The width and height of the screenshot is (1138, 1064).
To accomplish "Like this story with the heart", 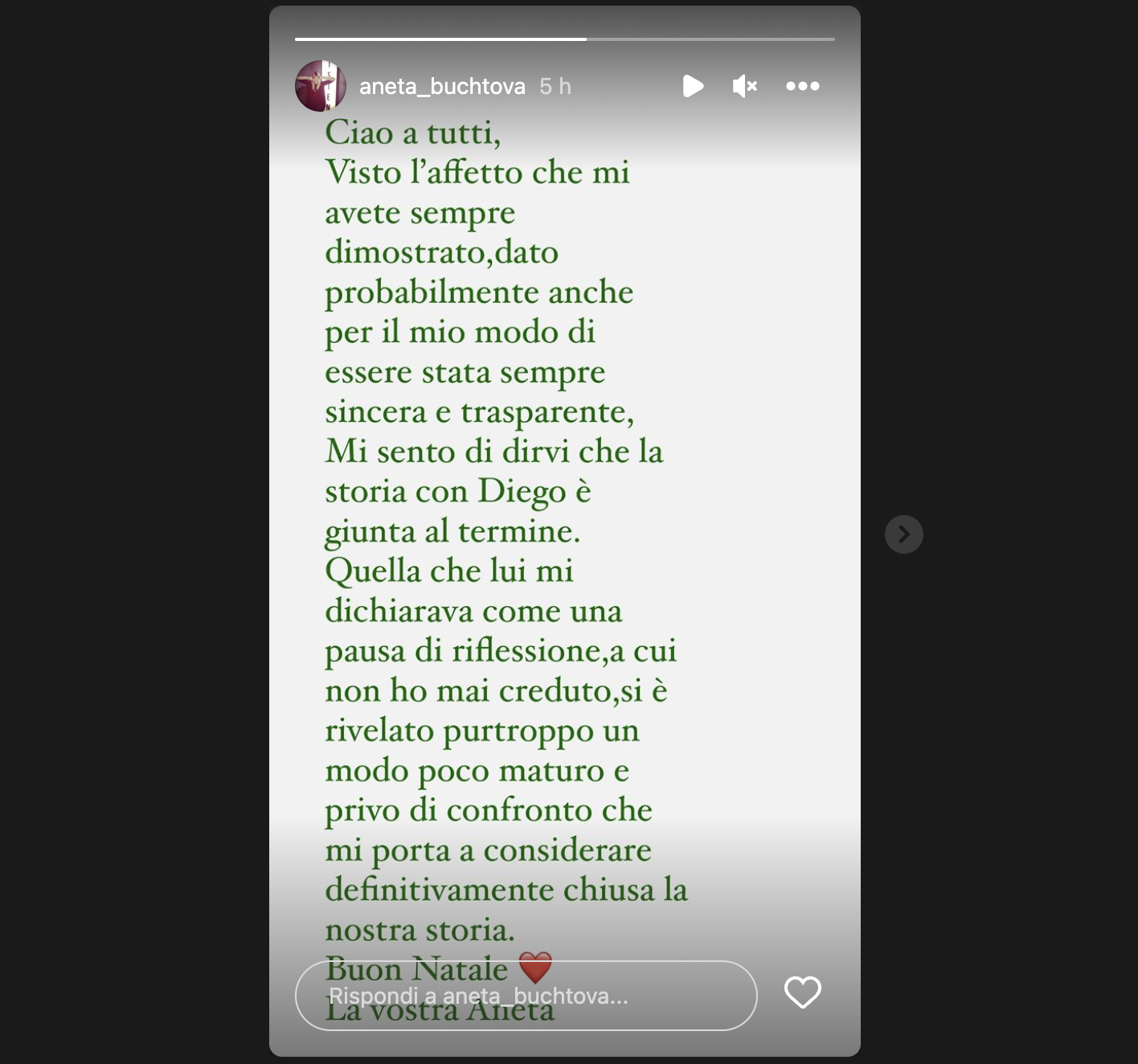I will click(802, 992).
